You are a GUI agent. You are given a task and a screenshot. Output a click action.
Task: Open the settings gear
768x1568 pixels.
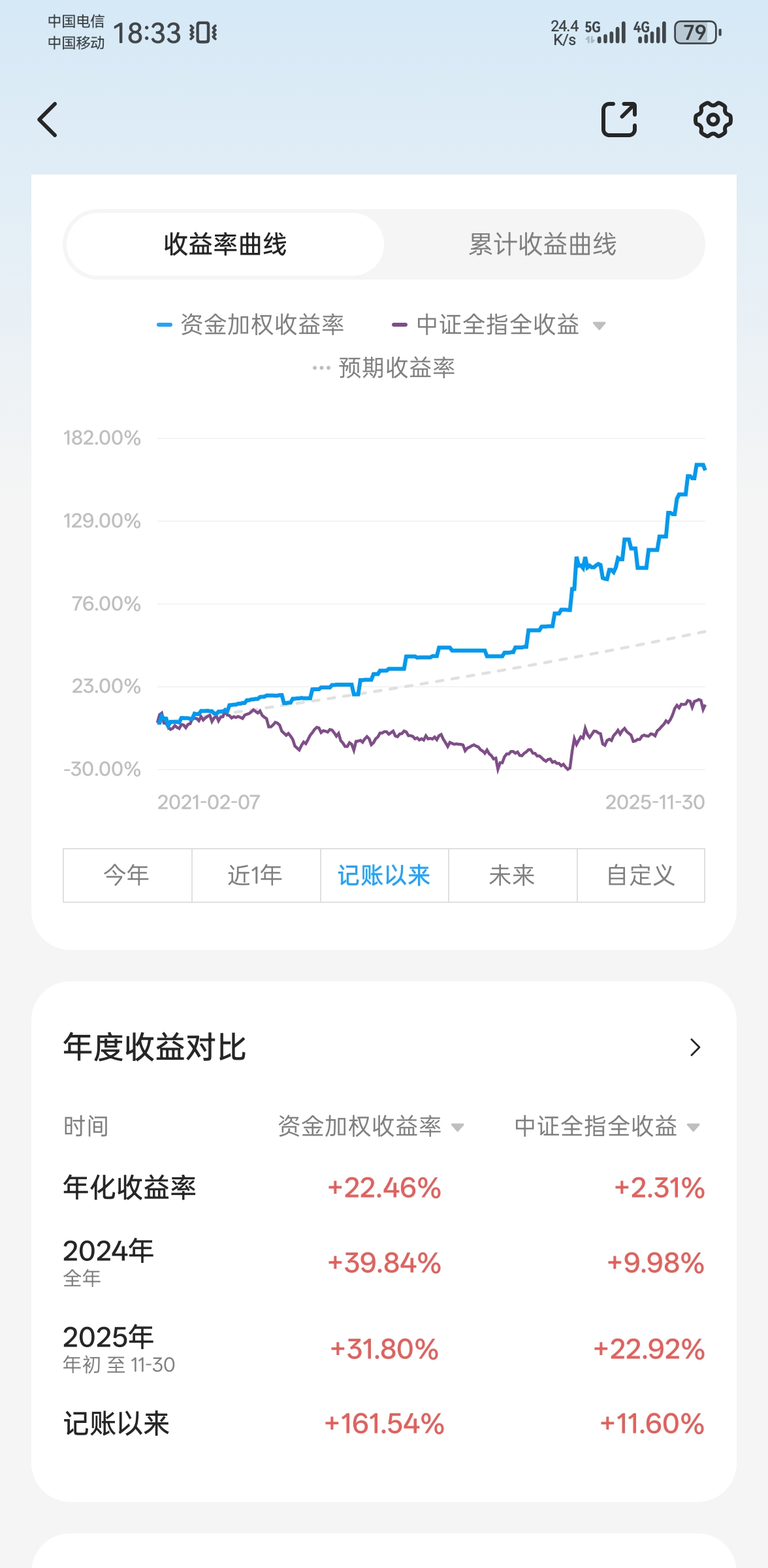tap(712, 120)
